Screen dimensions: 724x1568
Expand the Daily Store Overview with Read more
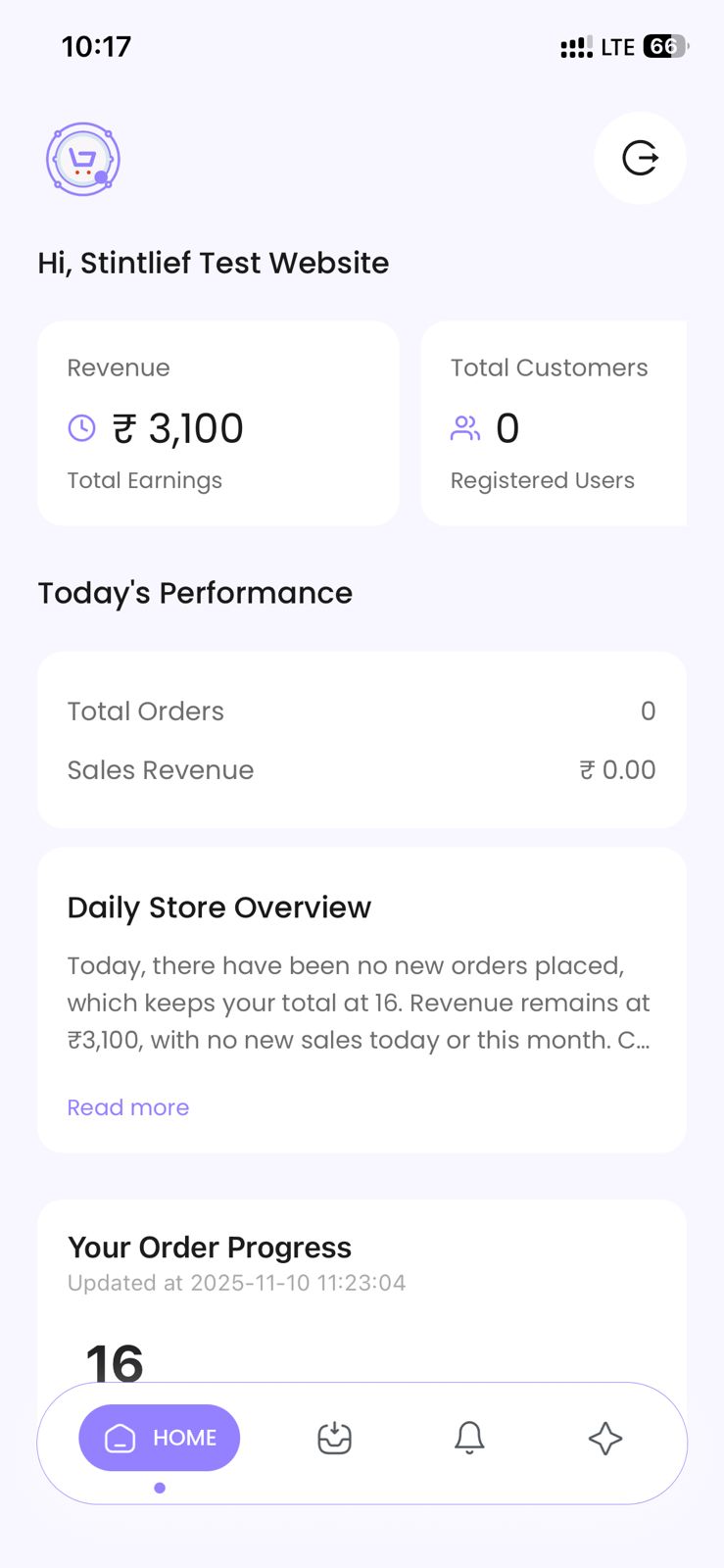[x=127, y=1107]
